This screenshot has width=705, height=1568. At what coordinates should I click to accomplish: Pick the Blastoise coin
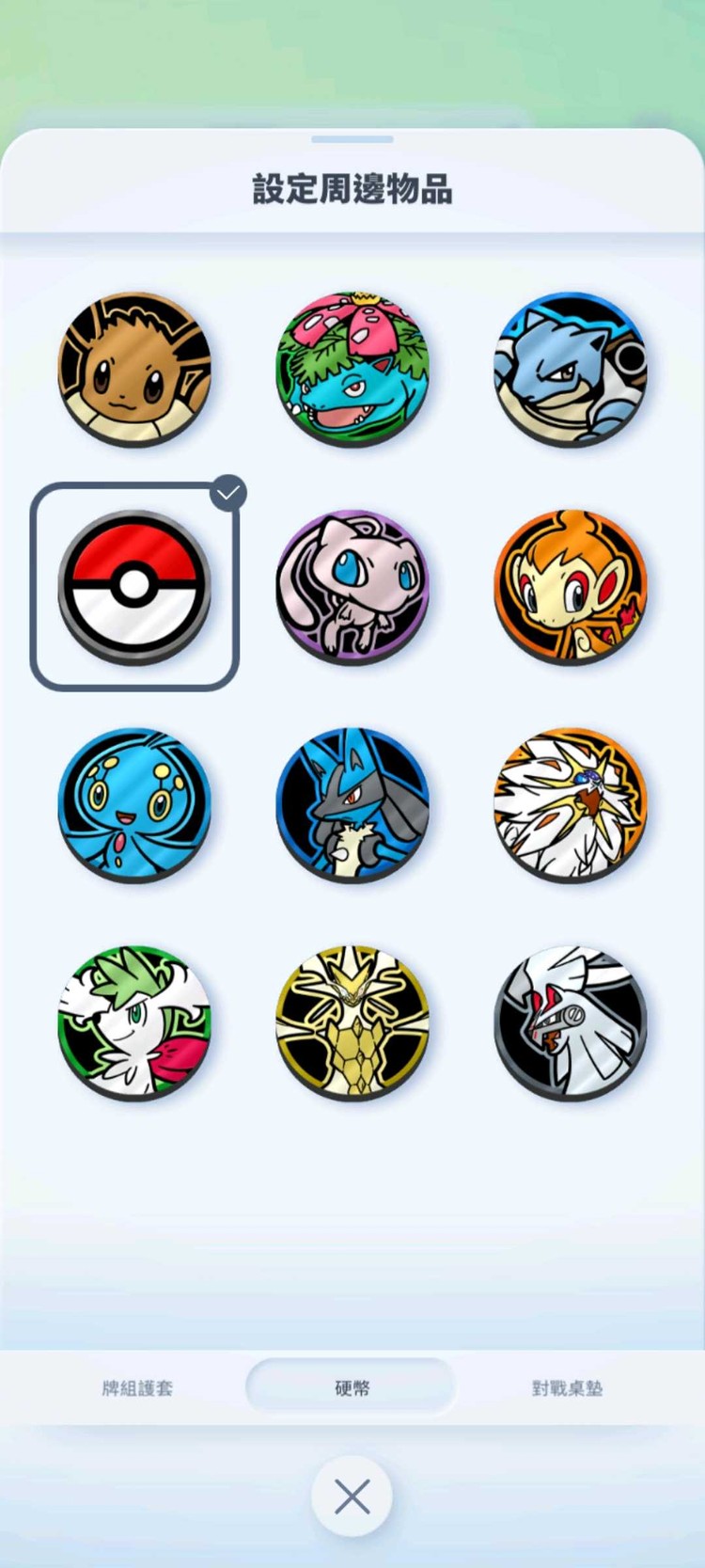(570, 369)
